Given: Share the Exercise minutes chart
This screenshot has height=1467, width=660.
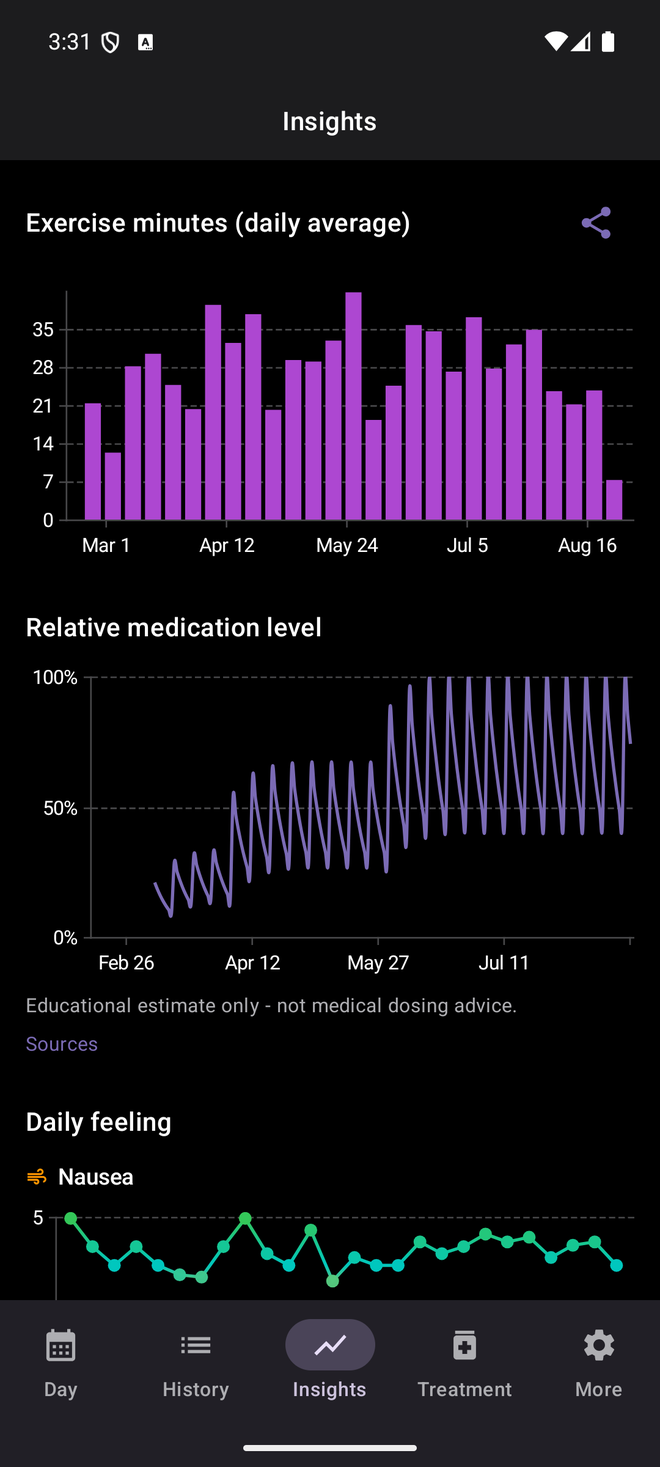Looking at the screenshot, I should pos(596,223).
